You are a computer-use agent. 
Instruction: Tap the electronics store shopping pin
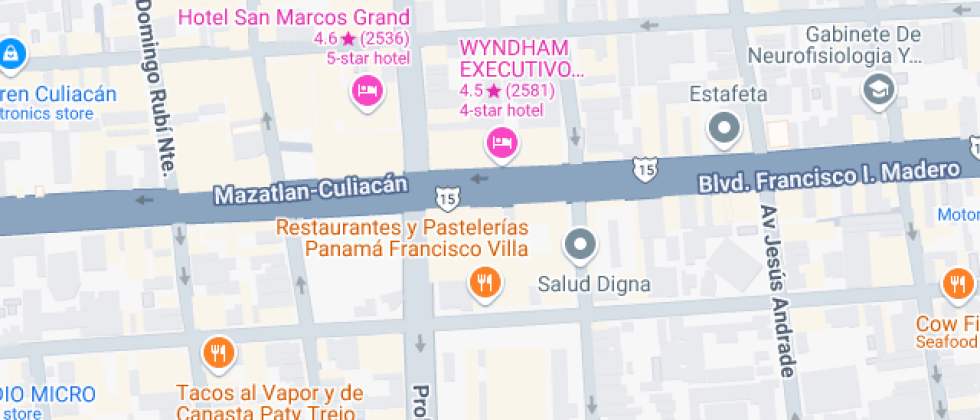point(10,52)
